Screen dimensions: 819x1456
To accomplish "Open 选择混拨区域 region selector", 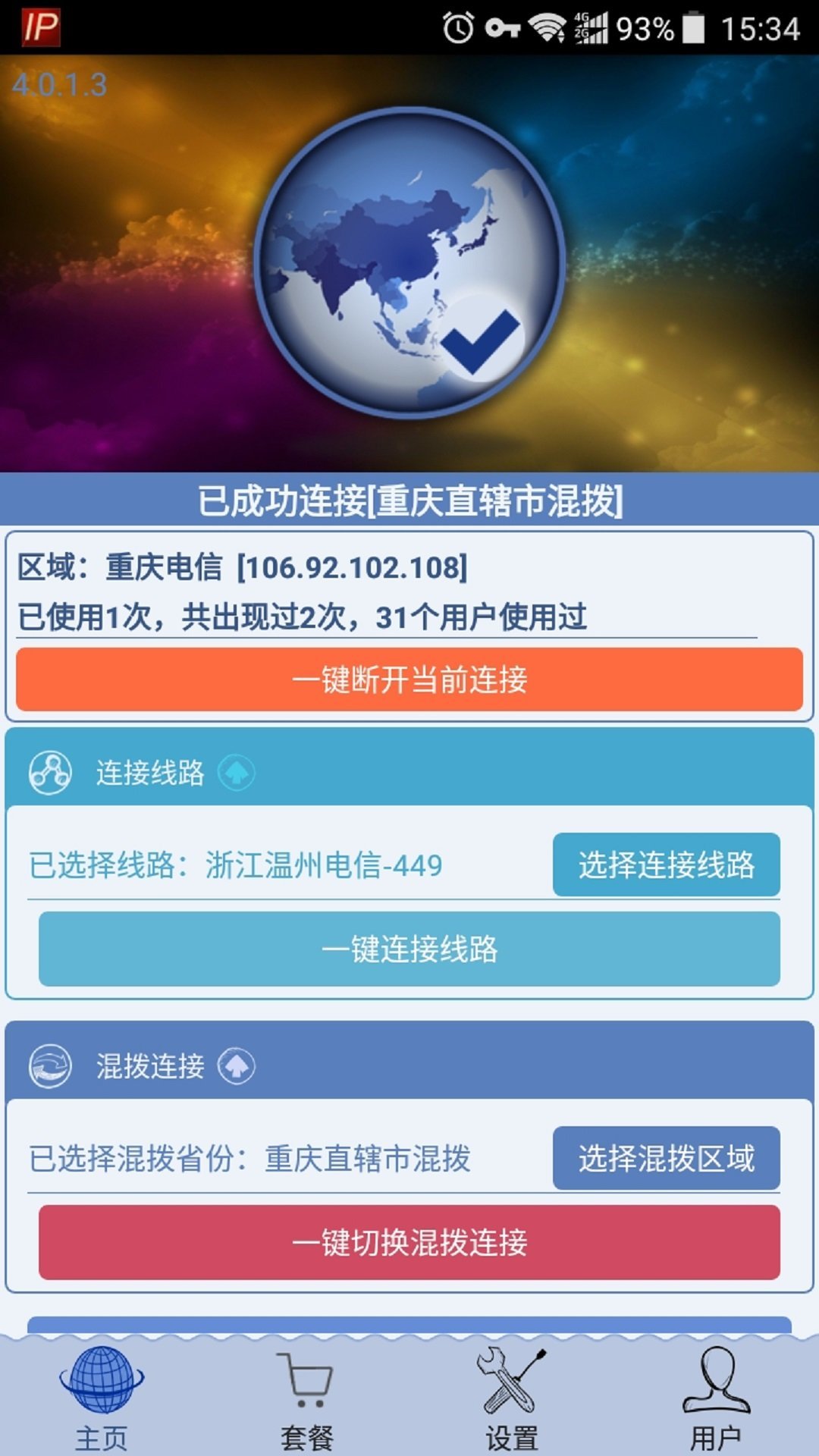I will coord(666,1158).
